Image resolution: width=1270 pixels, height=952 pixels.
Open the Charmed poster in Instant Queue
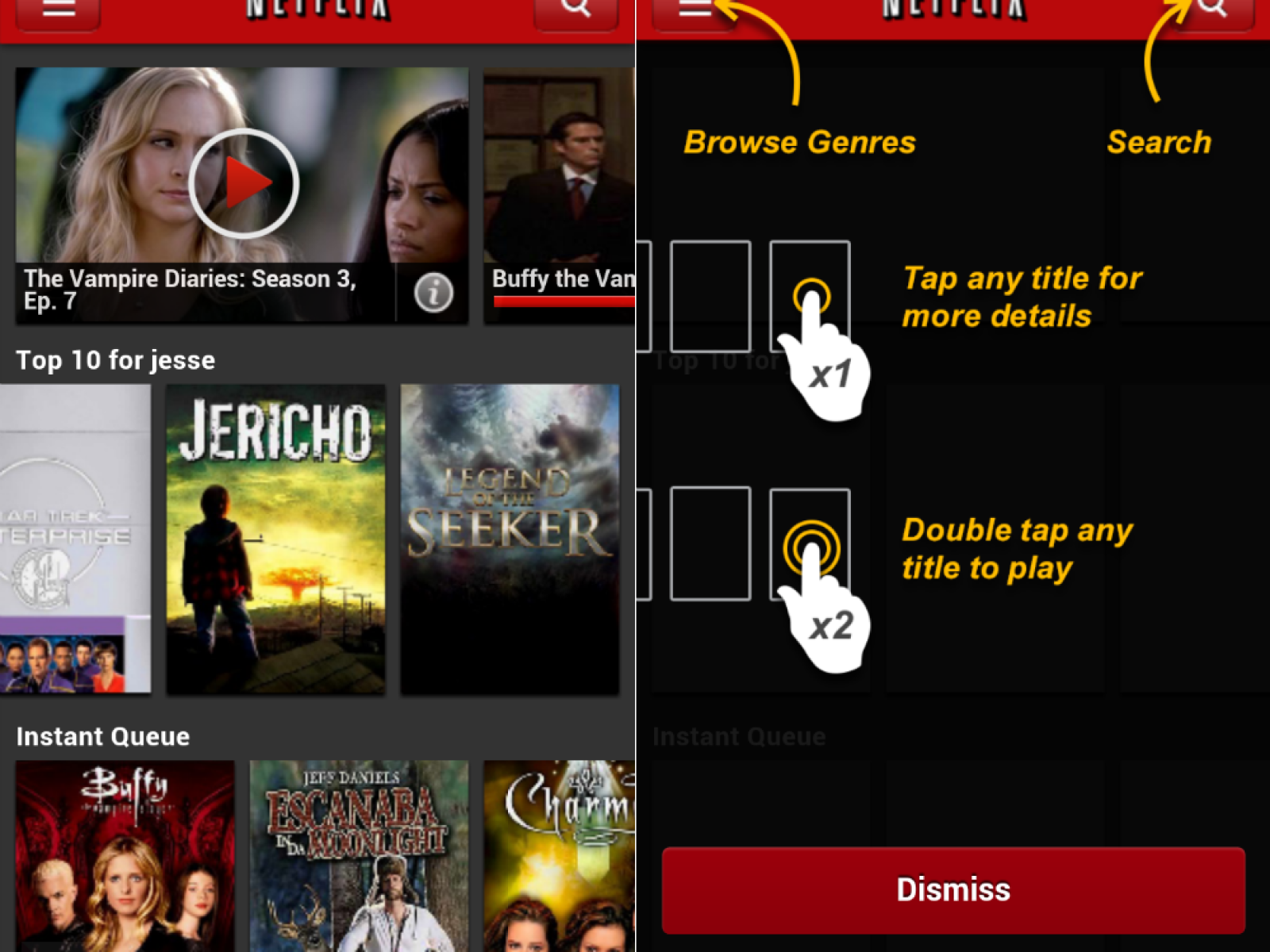(559, 855)
